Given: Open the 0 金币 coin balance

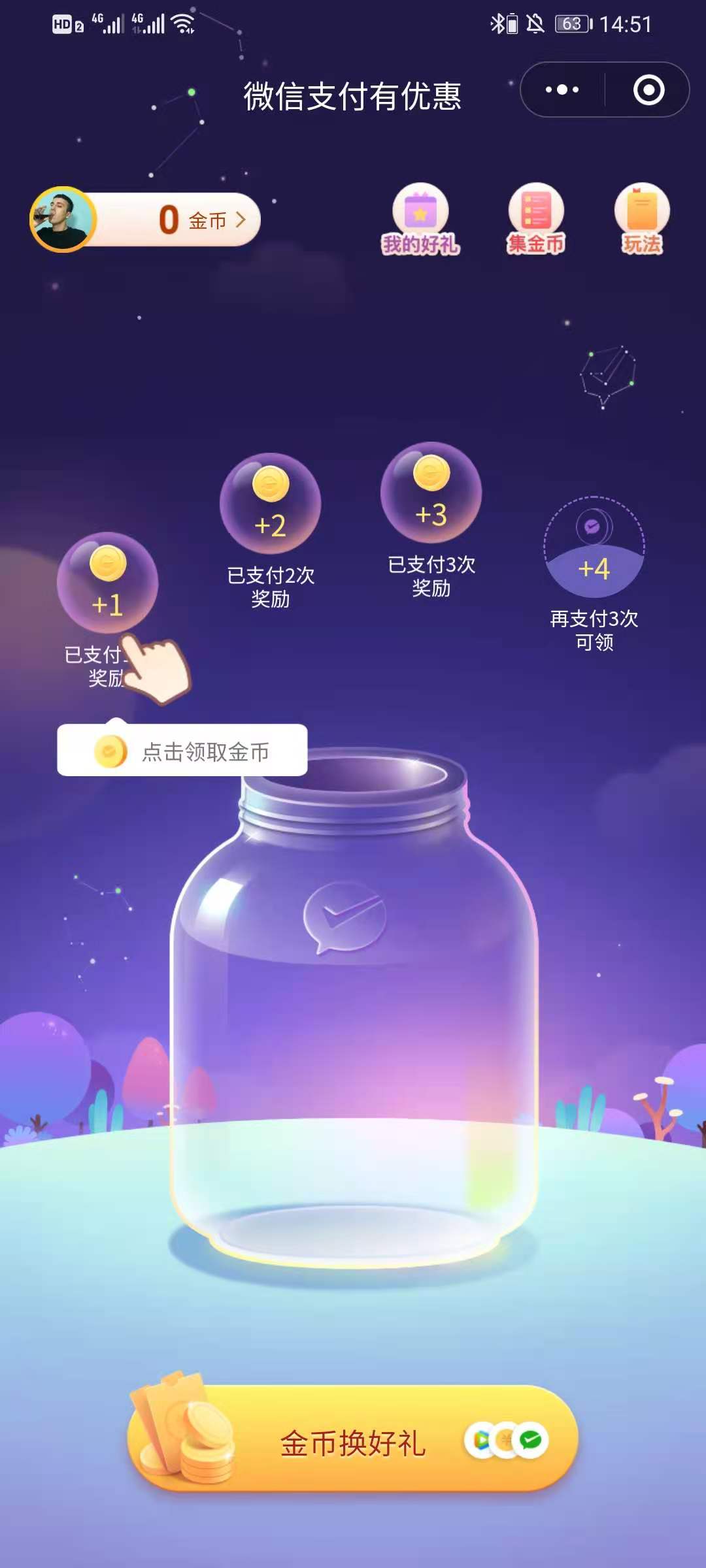Looking at the screenshot, I should pos(196,220).
